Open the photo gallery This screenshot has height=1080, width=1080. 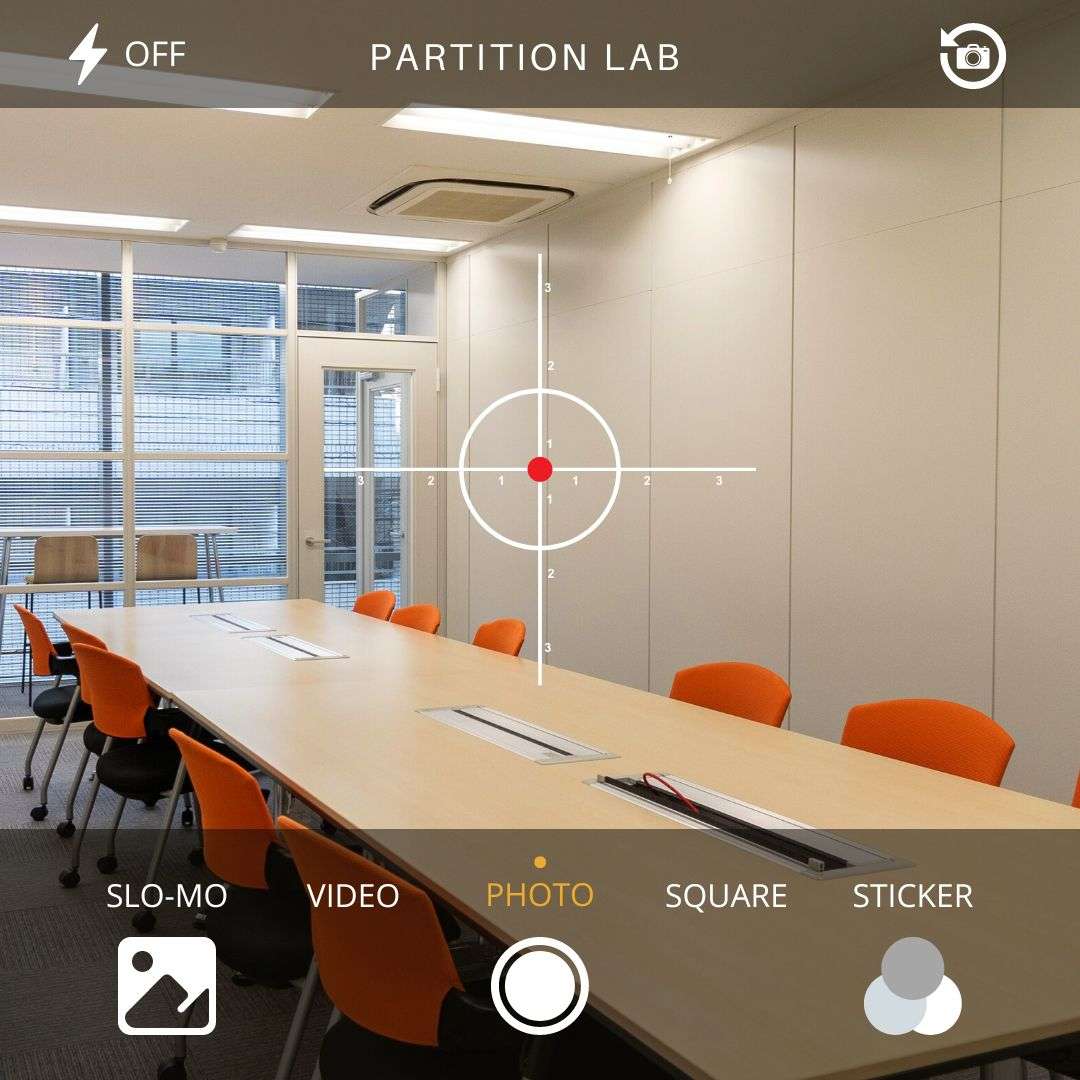(167, 985)
